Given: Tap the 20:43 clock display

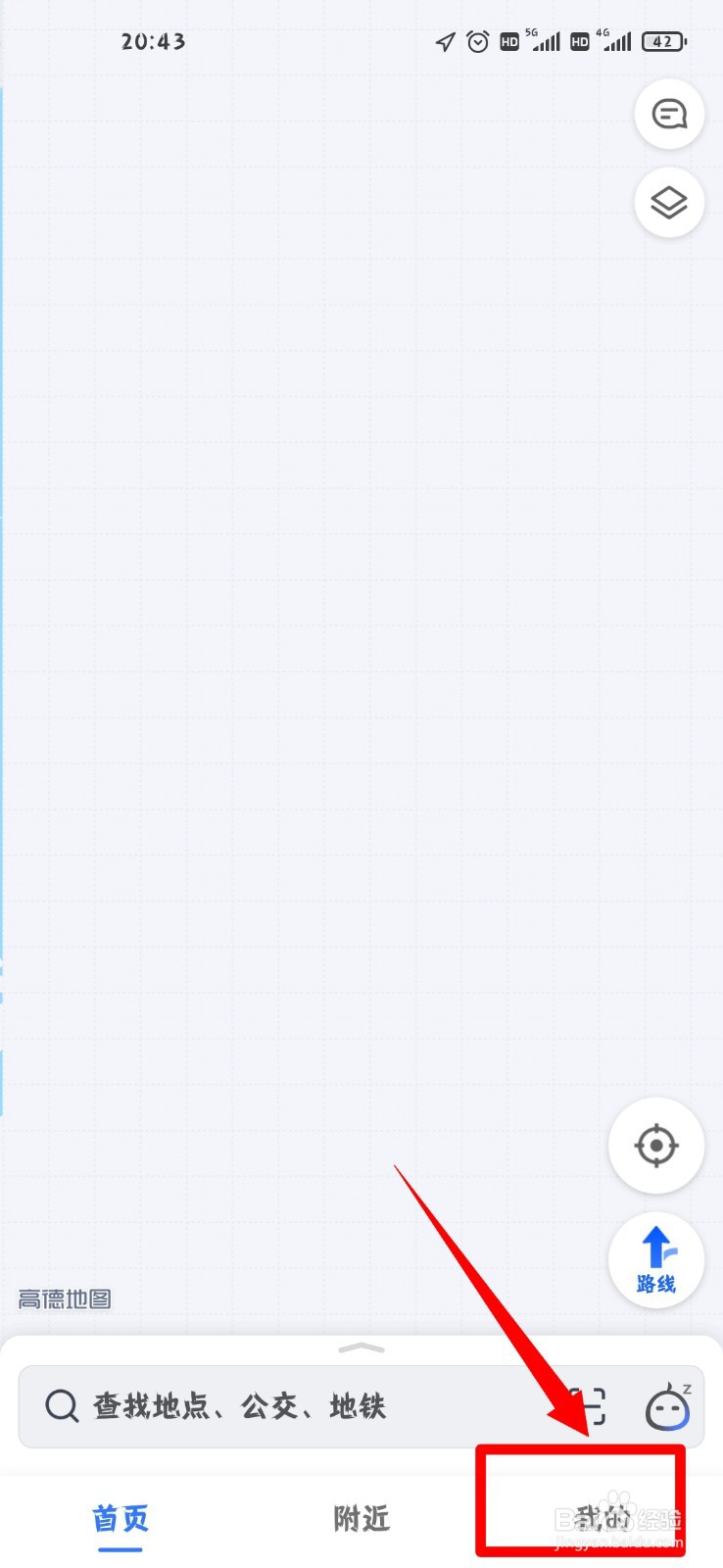Looking at the screenshot, I should pos(153,41).
